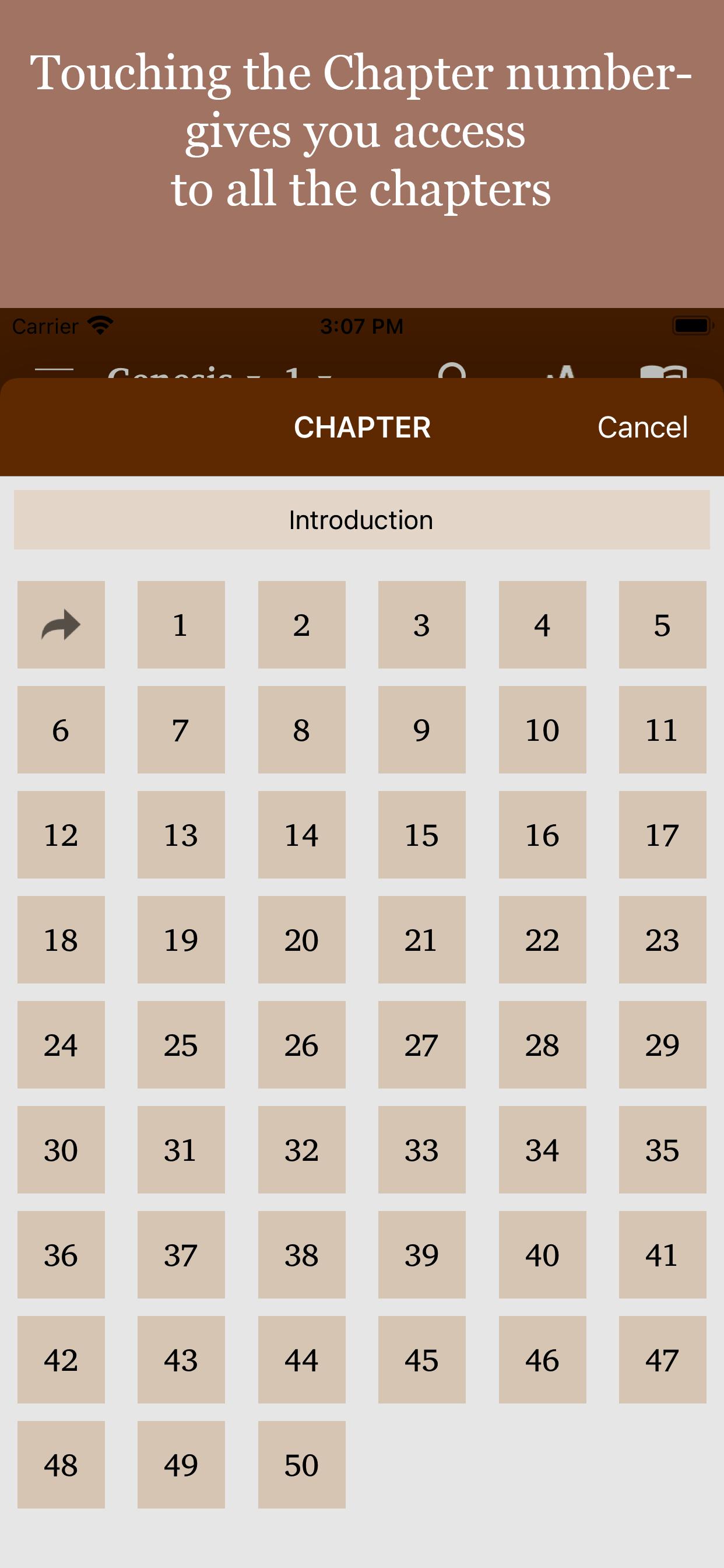Select chapter 40
The image size is (724, 1568).
[543, 1255]
